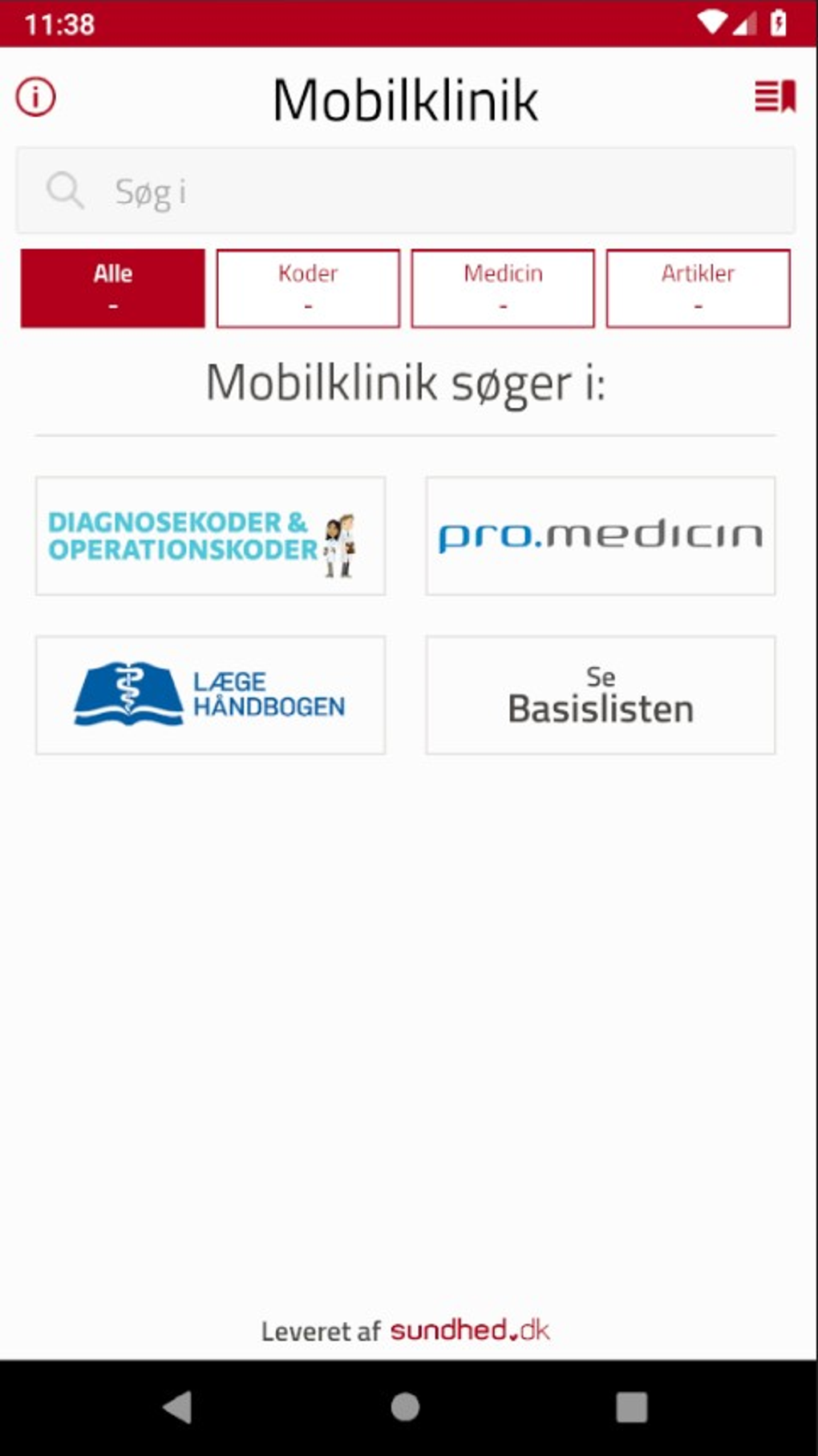
Task: Tap the Søg i search field
Action: click(406, 191)
